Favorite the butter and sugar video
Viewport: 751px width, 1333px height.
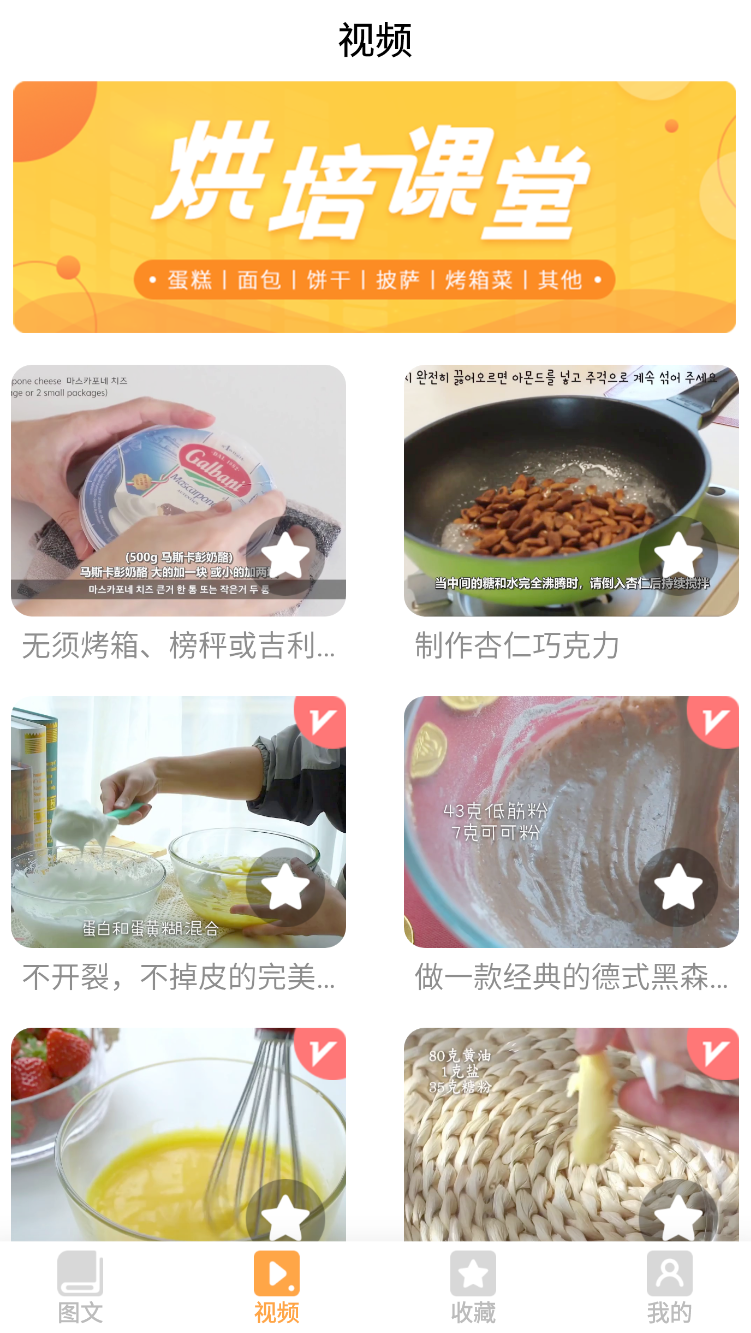pyautogui.click(x=679, y=1216)
